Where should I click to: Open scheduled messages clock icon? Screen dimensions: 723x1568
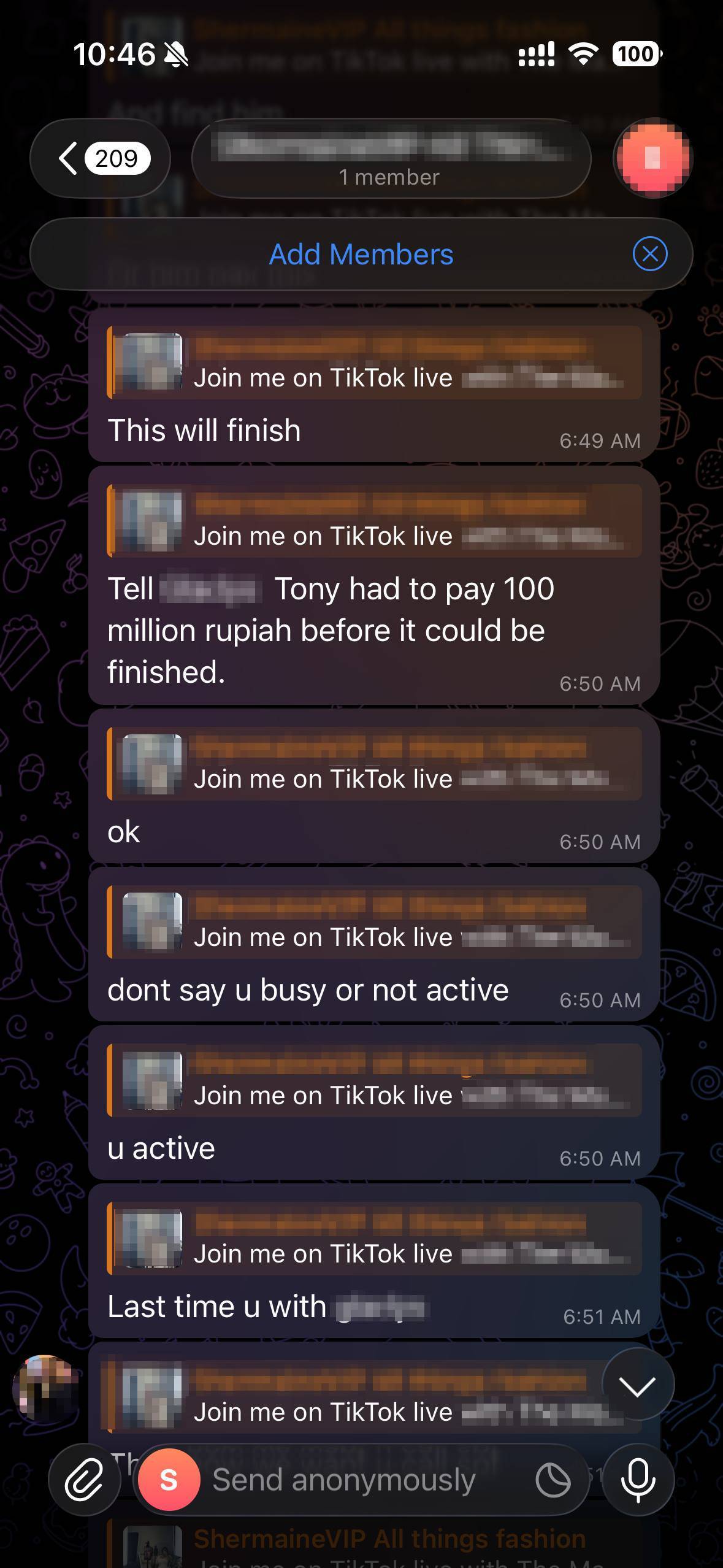pos(553,1480)
